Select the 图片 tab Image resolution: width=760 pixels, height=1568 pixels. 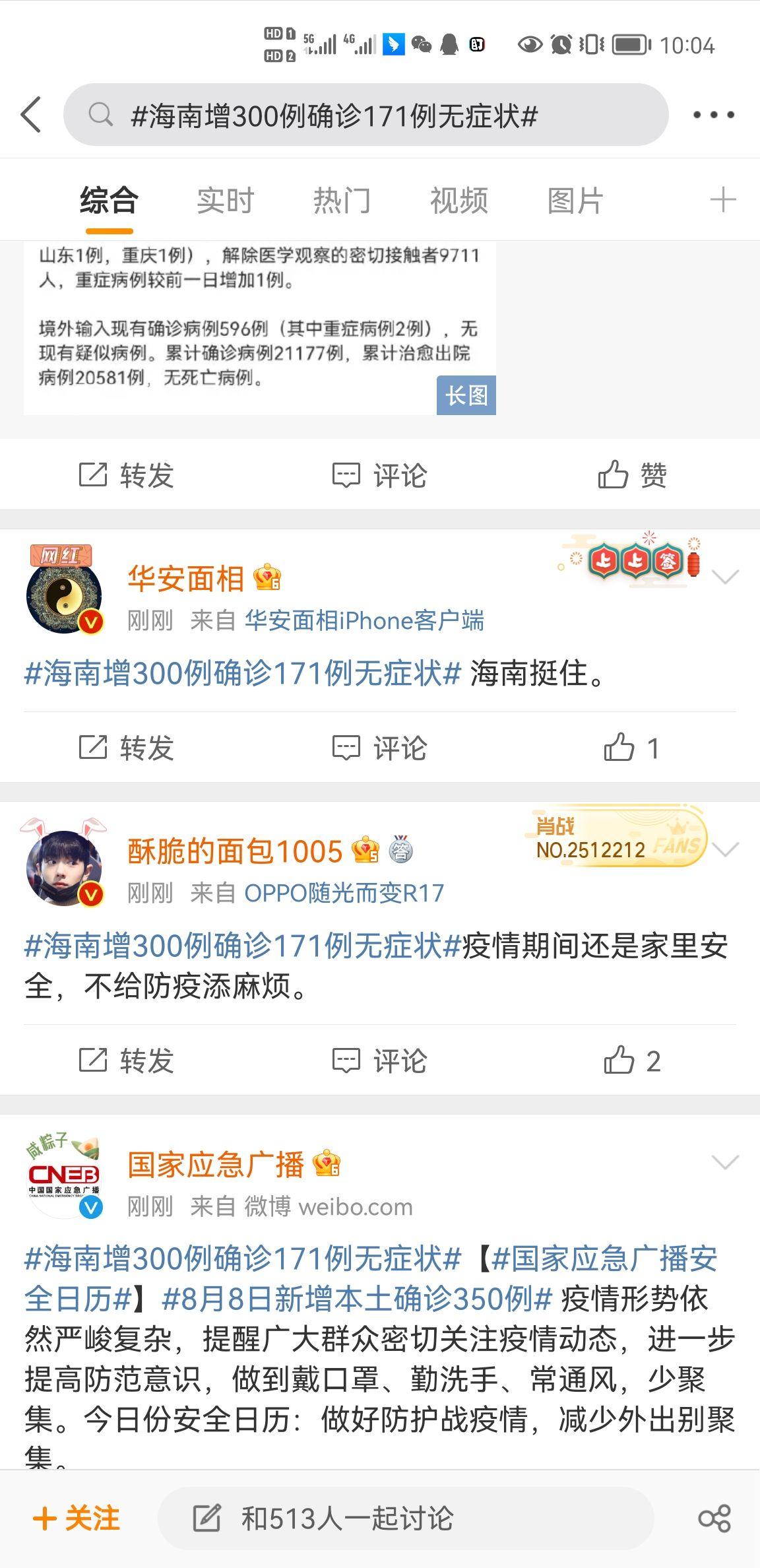(x=575, y=201)
